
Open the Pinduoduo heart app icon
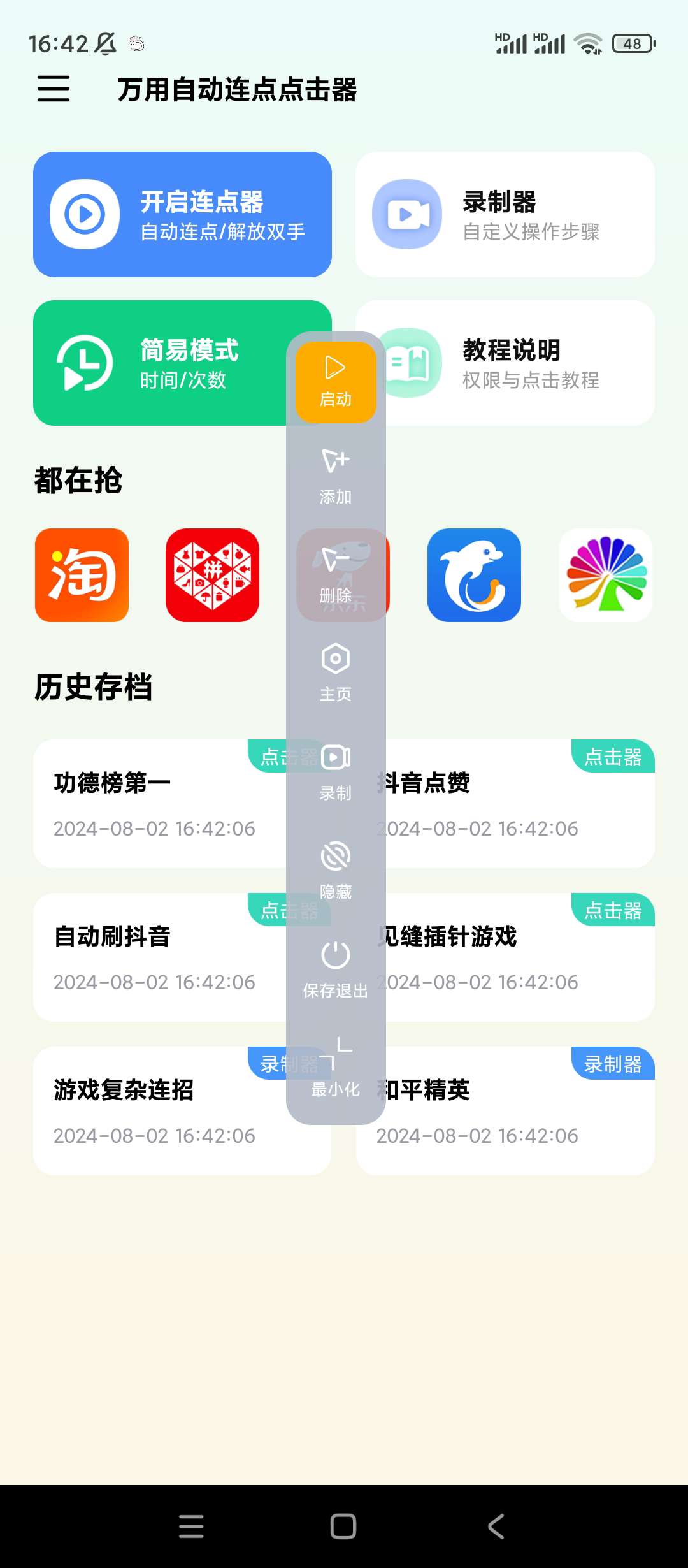tap(212, 575)
